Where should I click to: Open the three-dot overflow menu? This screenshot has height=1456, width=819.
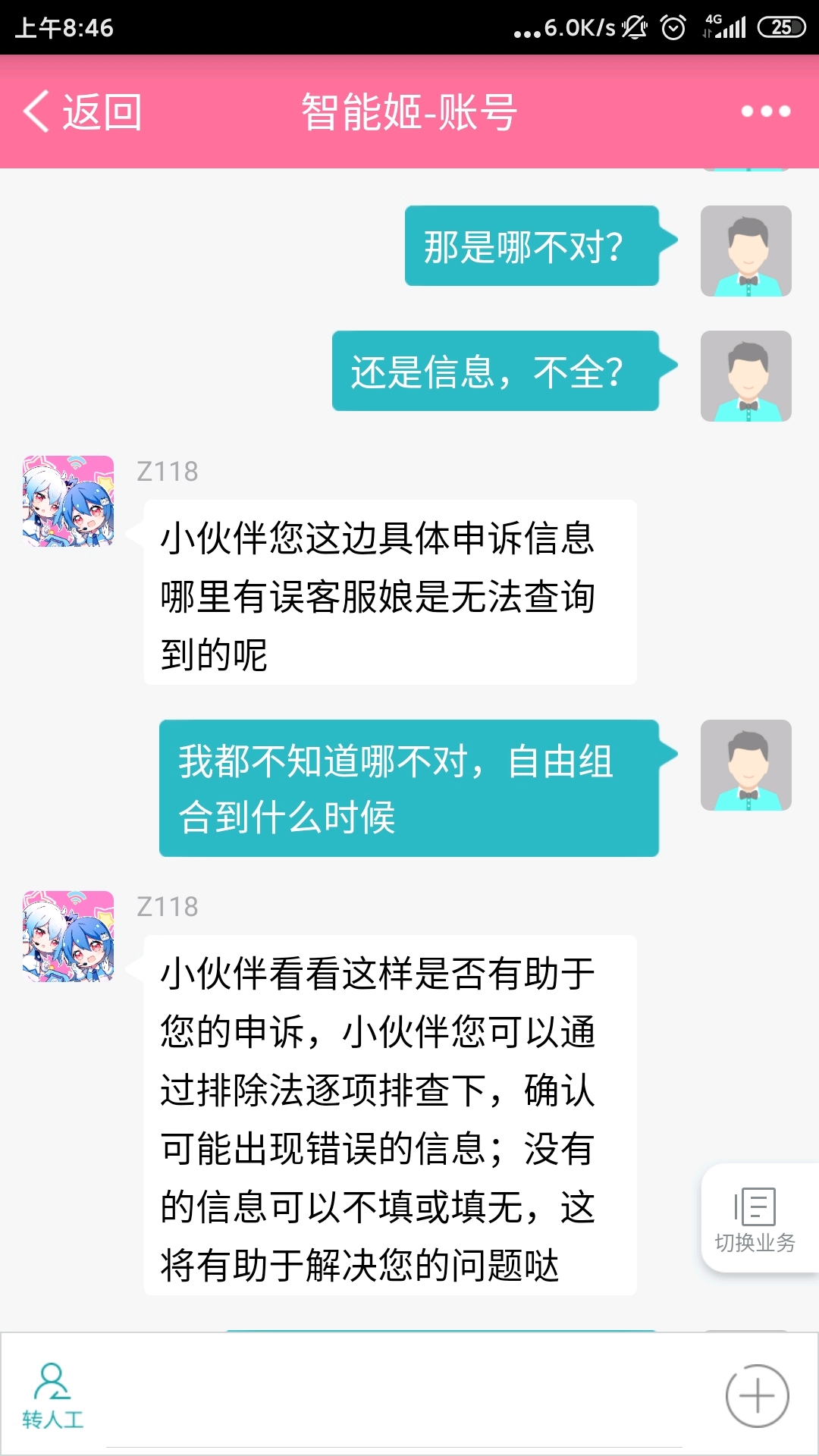point(765,111)
